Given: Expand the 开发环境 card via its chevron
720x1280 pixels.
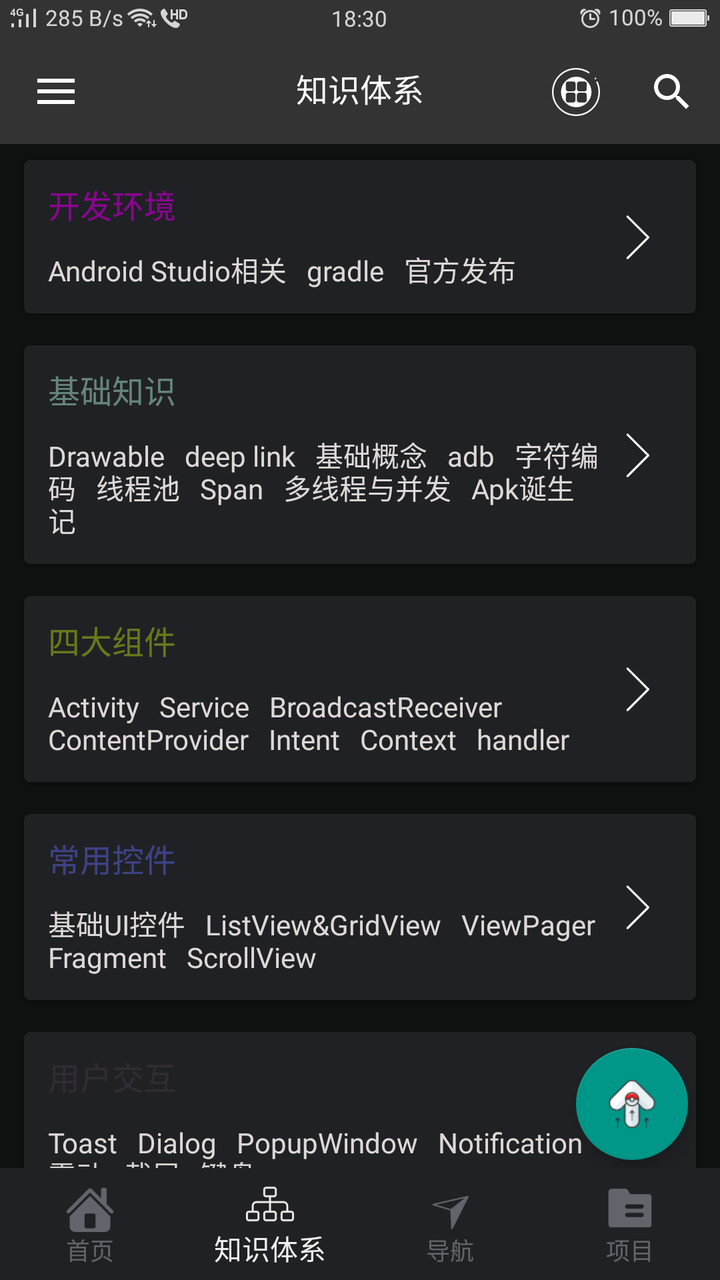Looking at the screenshot, I should coord(637,237).
